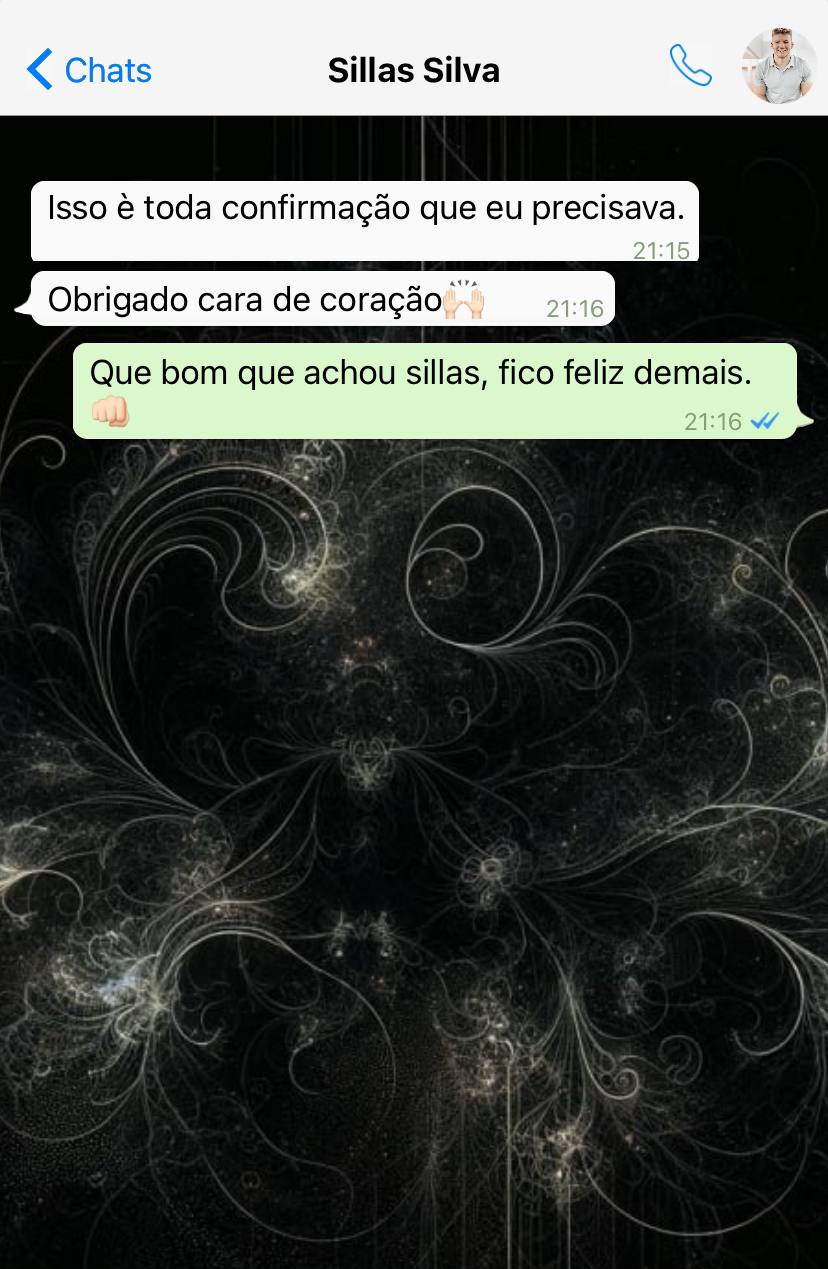Open Sillas Silva's profile picture
Screen dimensions: 828x1269
click(x=779, y=66)
